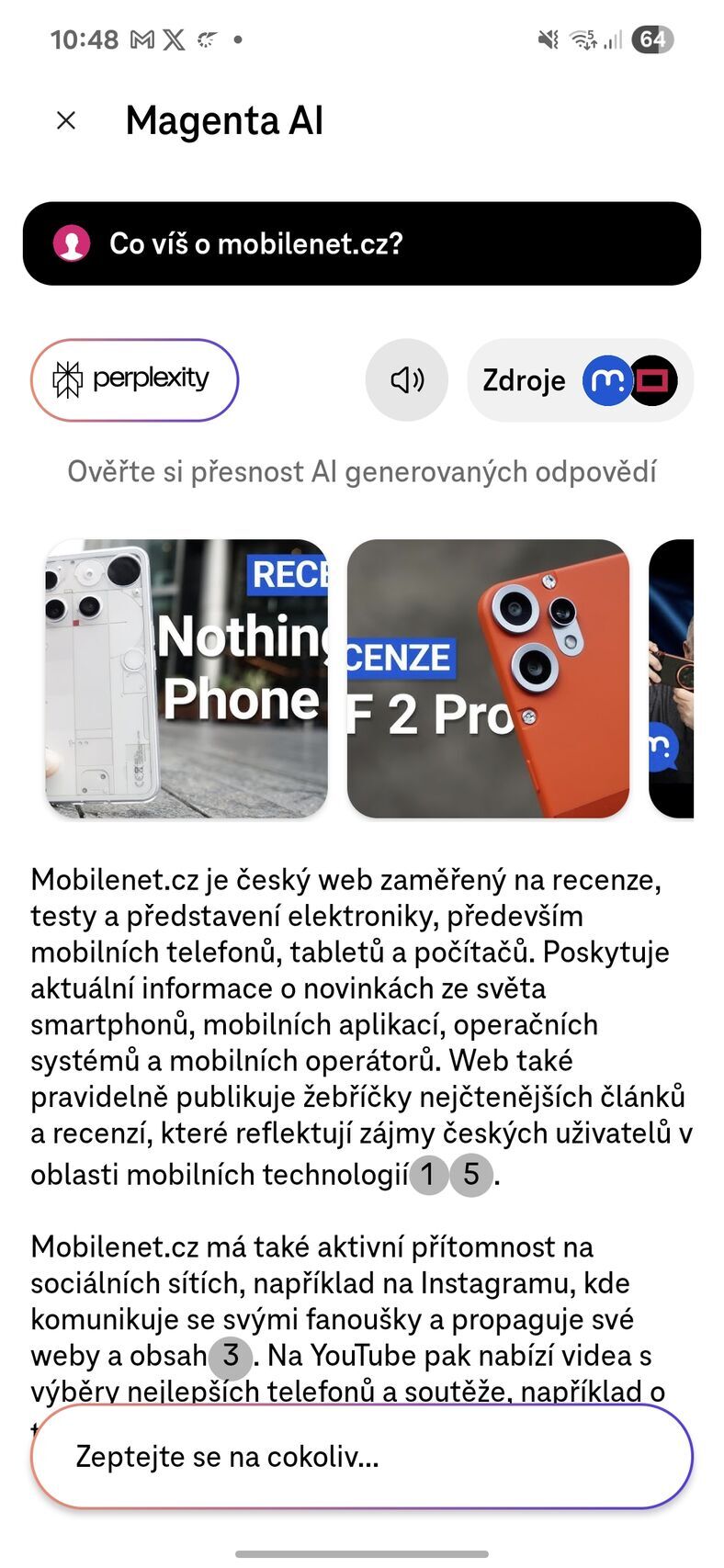This screenshot has width=724, height=1568.
Task: Tap the user avatar in the question bubble
Action: click(72, 243)
